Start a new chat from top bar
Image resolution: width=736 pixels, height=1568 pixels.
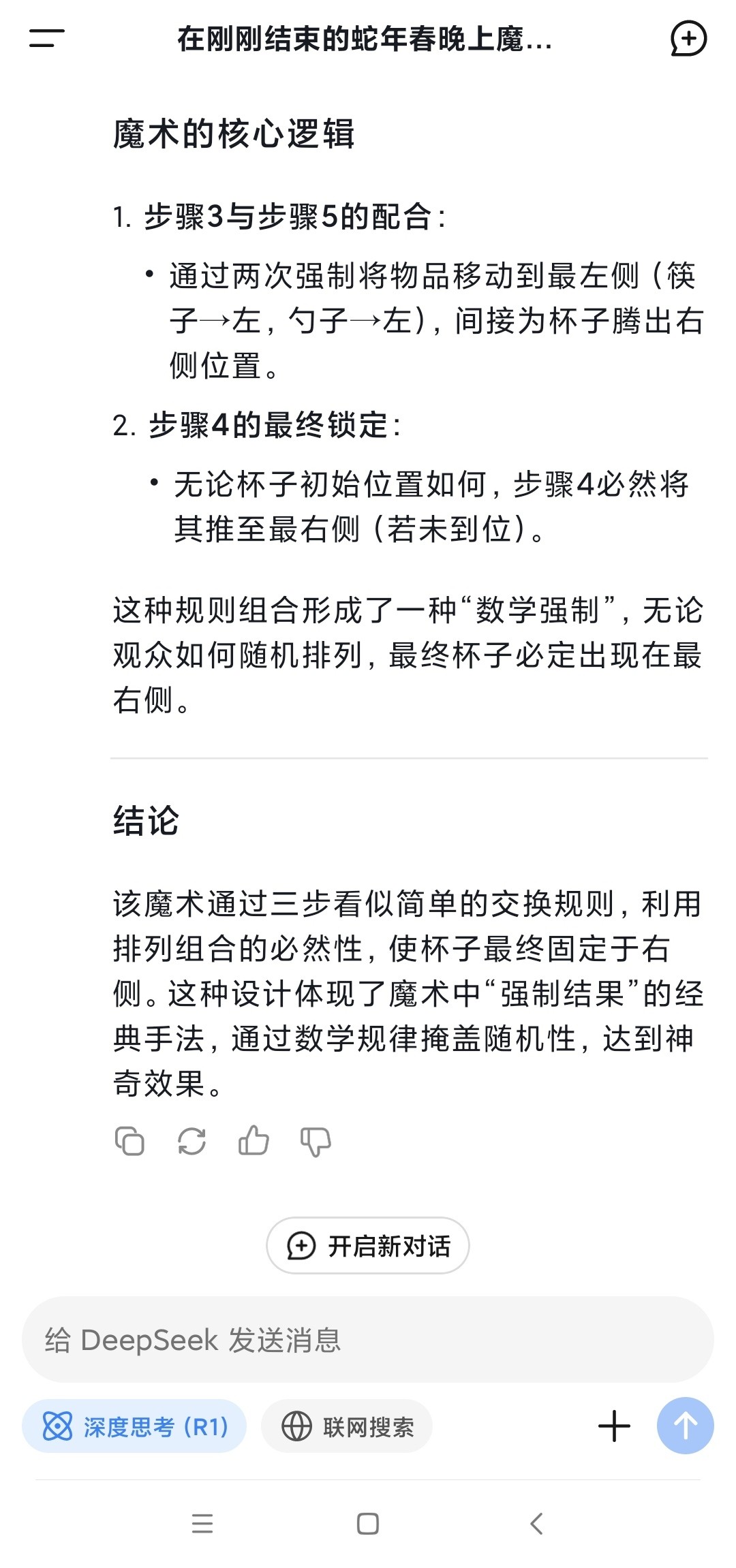click(688, 38)
